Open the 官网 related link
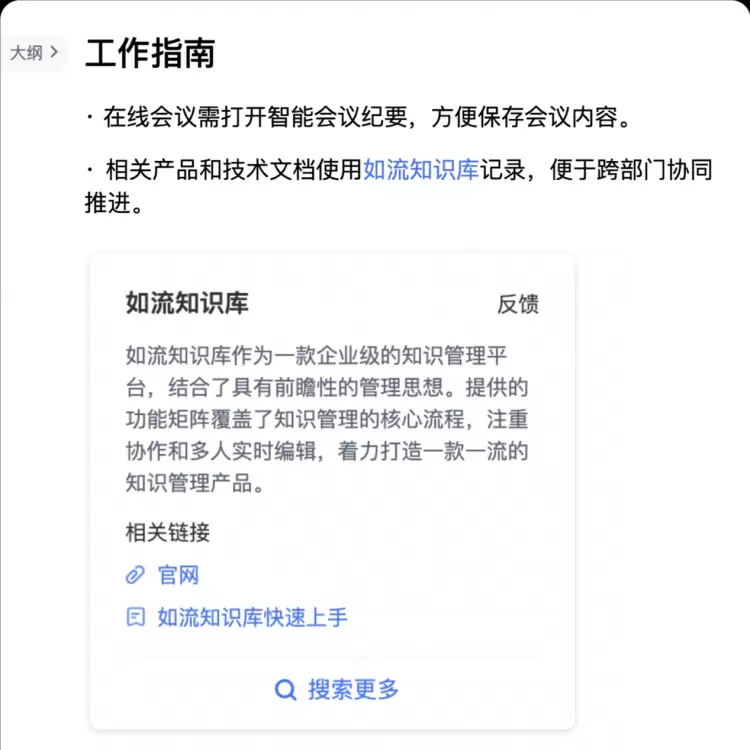 178,575
